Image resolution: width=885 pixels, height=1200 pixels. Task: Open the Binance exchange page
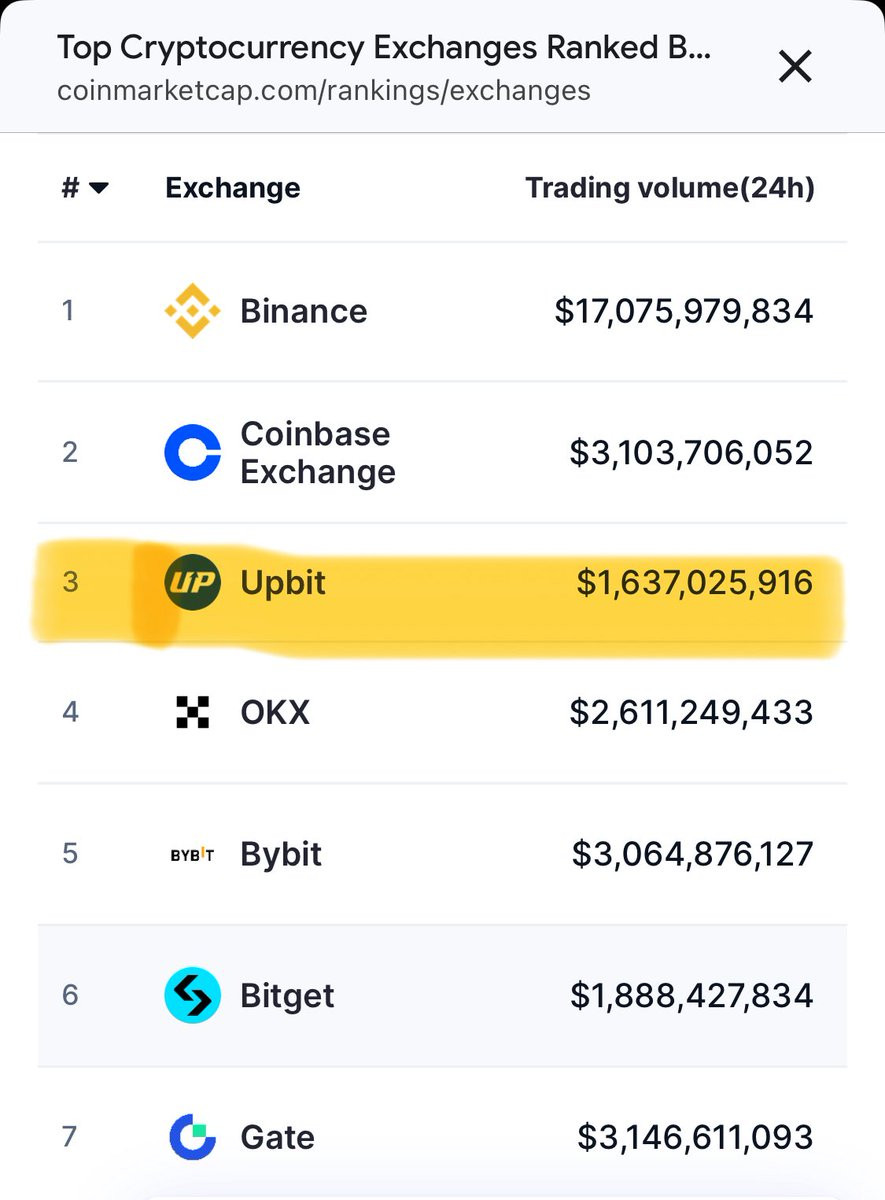click(303, 311)
